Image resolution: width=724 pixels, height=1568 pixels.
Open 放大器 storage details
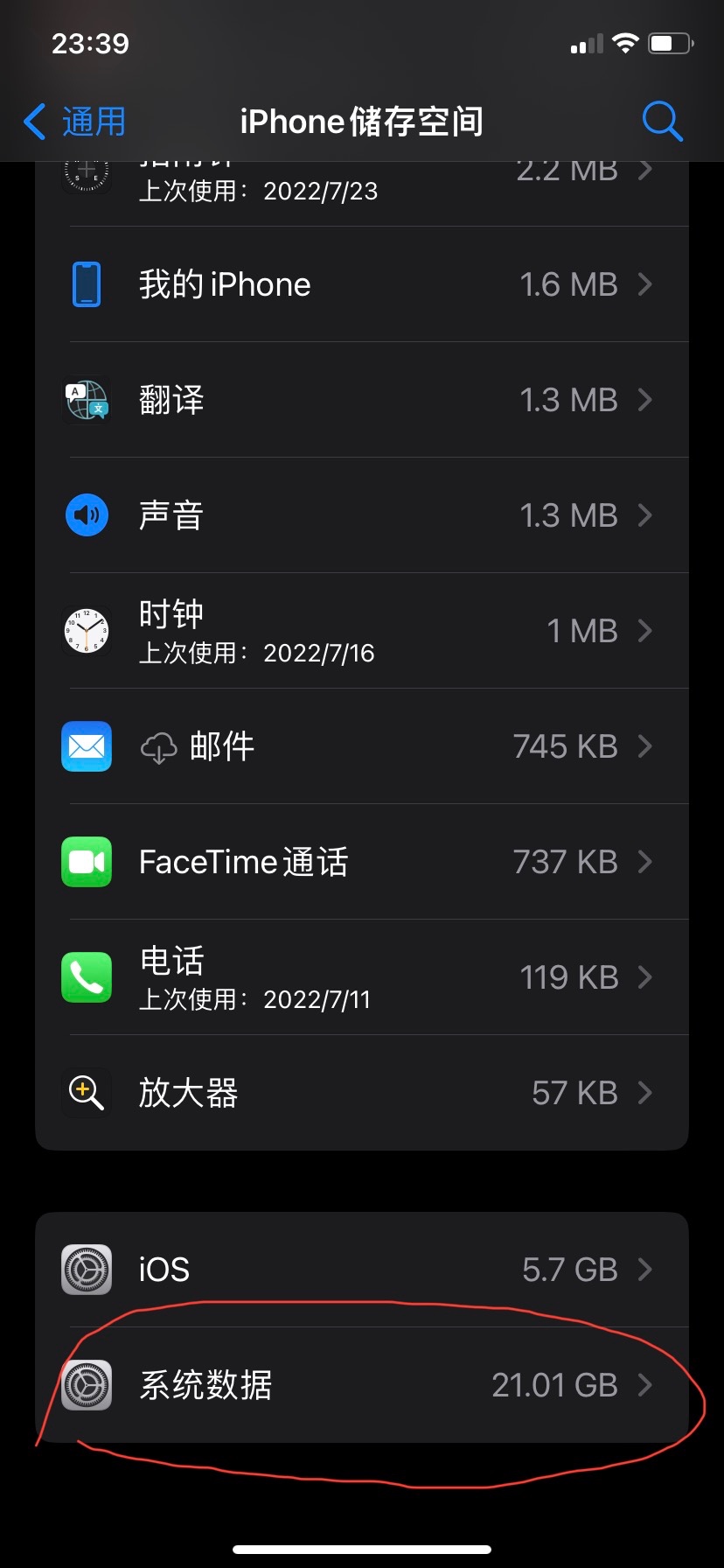362,1093
